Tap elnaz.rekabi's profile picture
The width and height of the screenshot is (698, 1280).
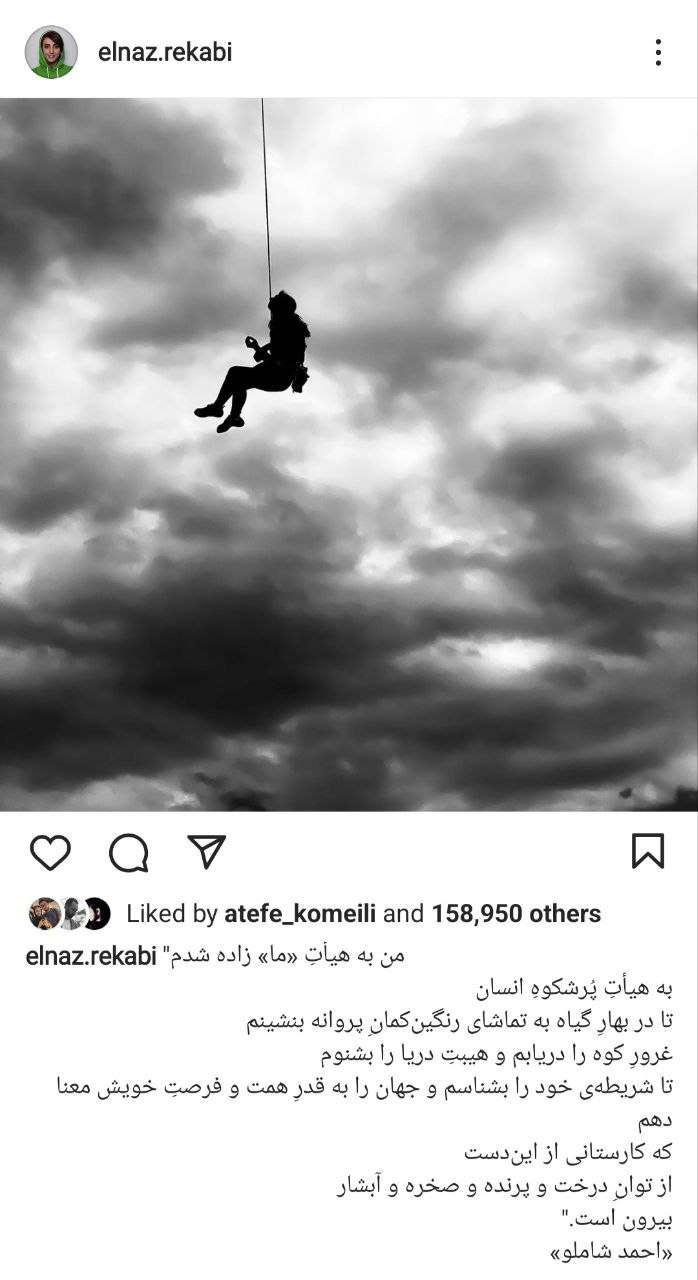pos(51,52)
